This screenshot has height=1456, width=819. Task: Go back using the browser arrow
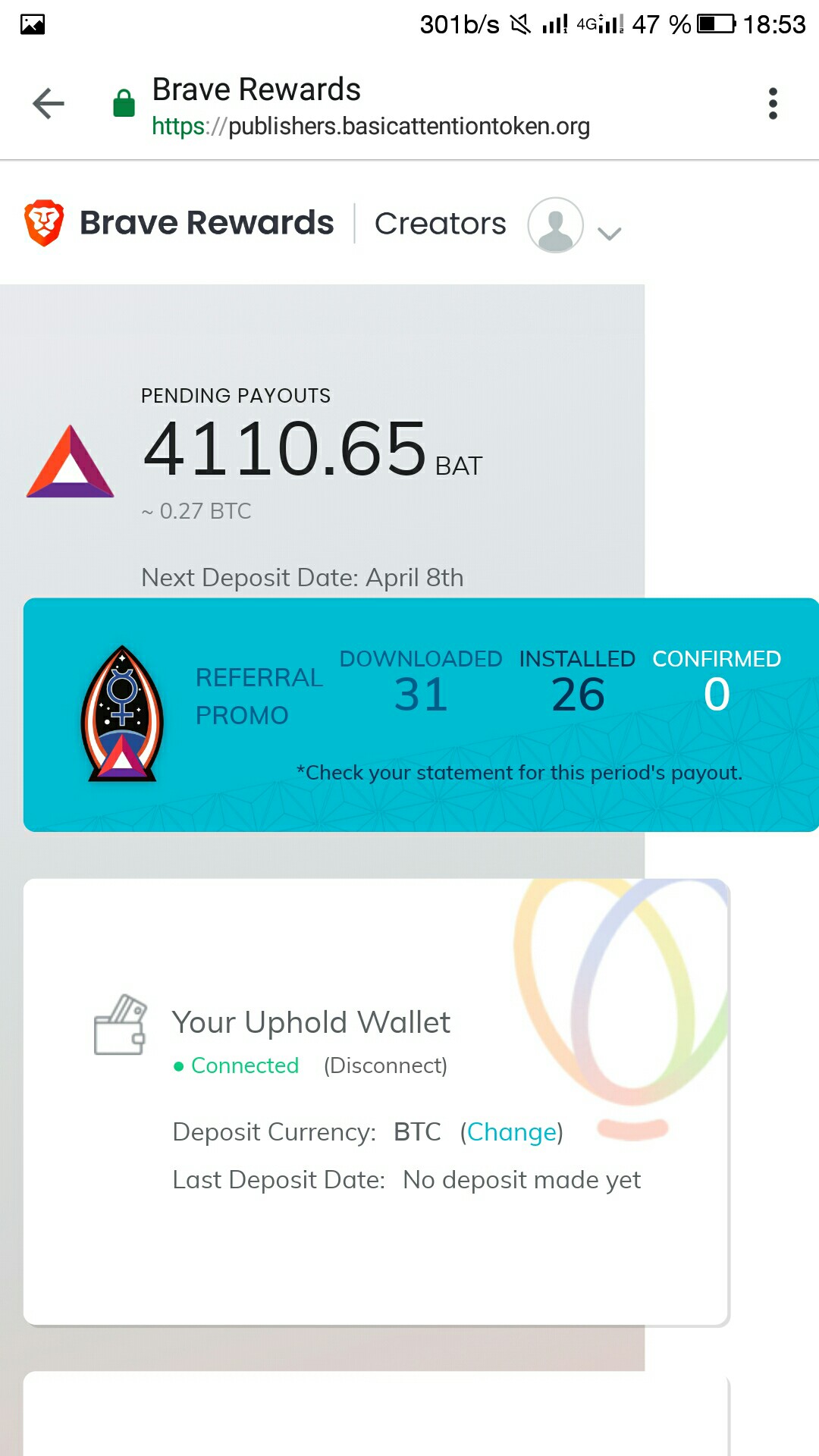[49, 104]
